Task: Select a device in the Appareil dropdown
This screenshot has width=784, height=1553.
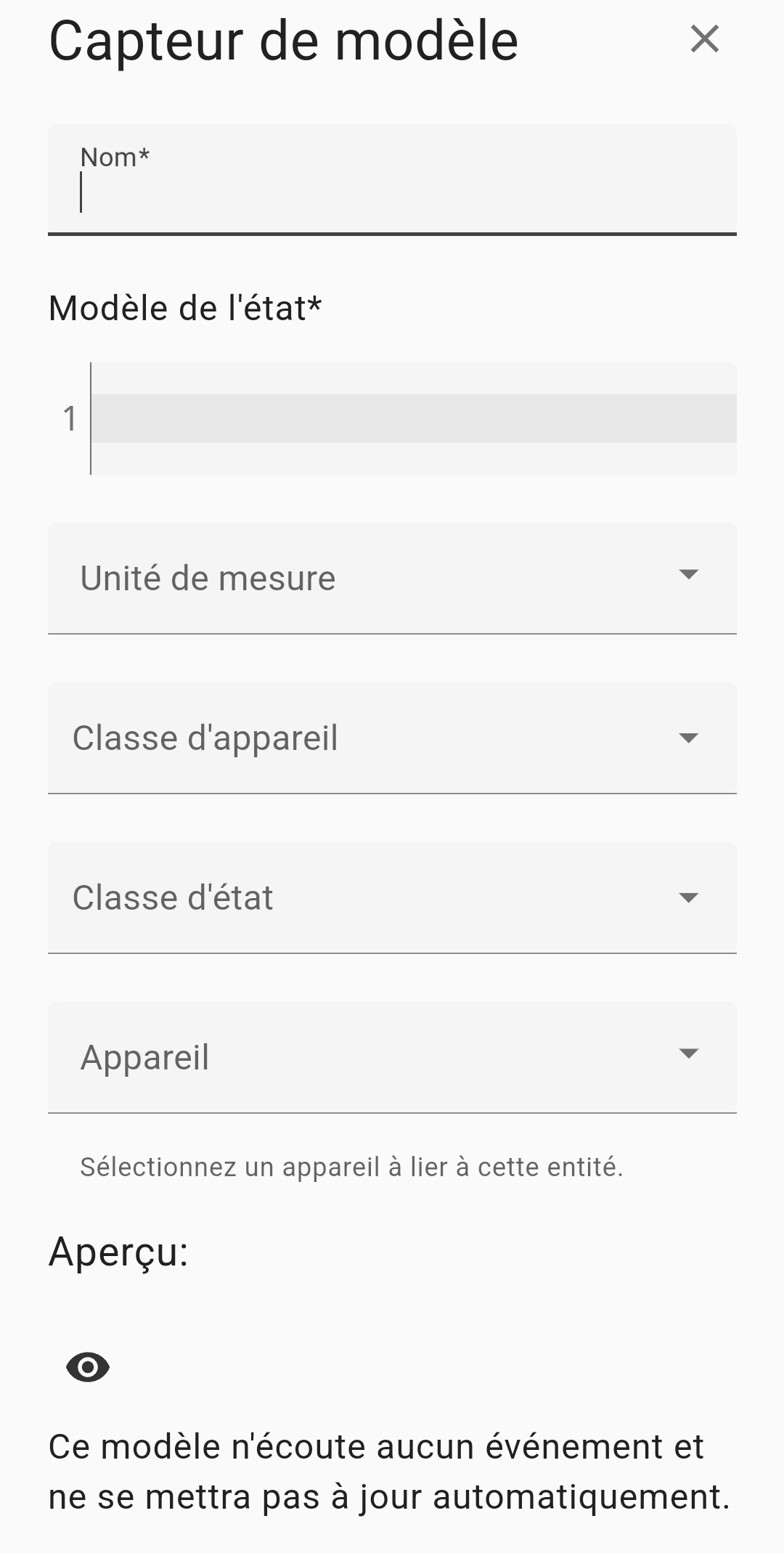Action: 392,1057
